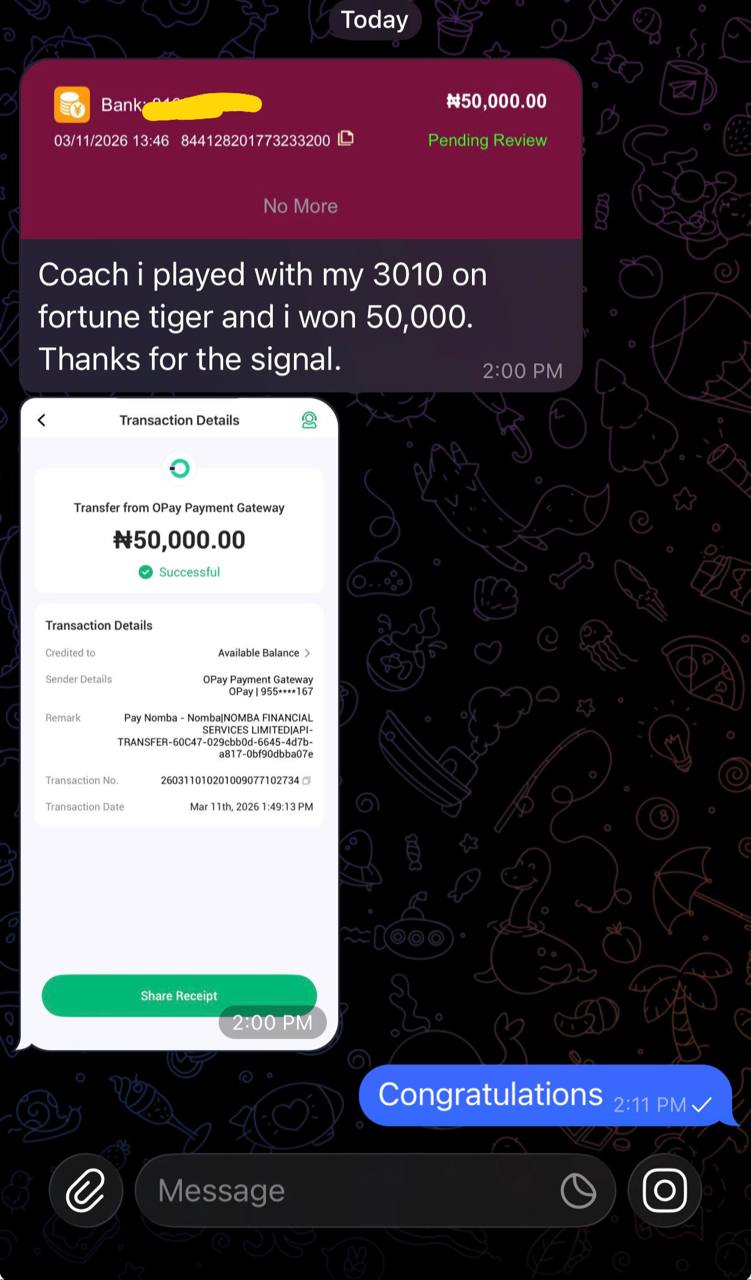This screenshot has width=751, height=1280.
Task: View the ₦50,000 Pending Review screenshot
Action: click(300, 150)
